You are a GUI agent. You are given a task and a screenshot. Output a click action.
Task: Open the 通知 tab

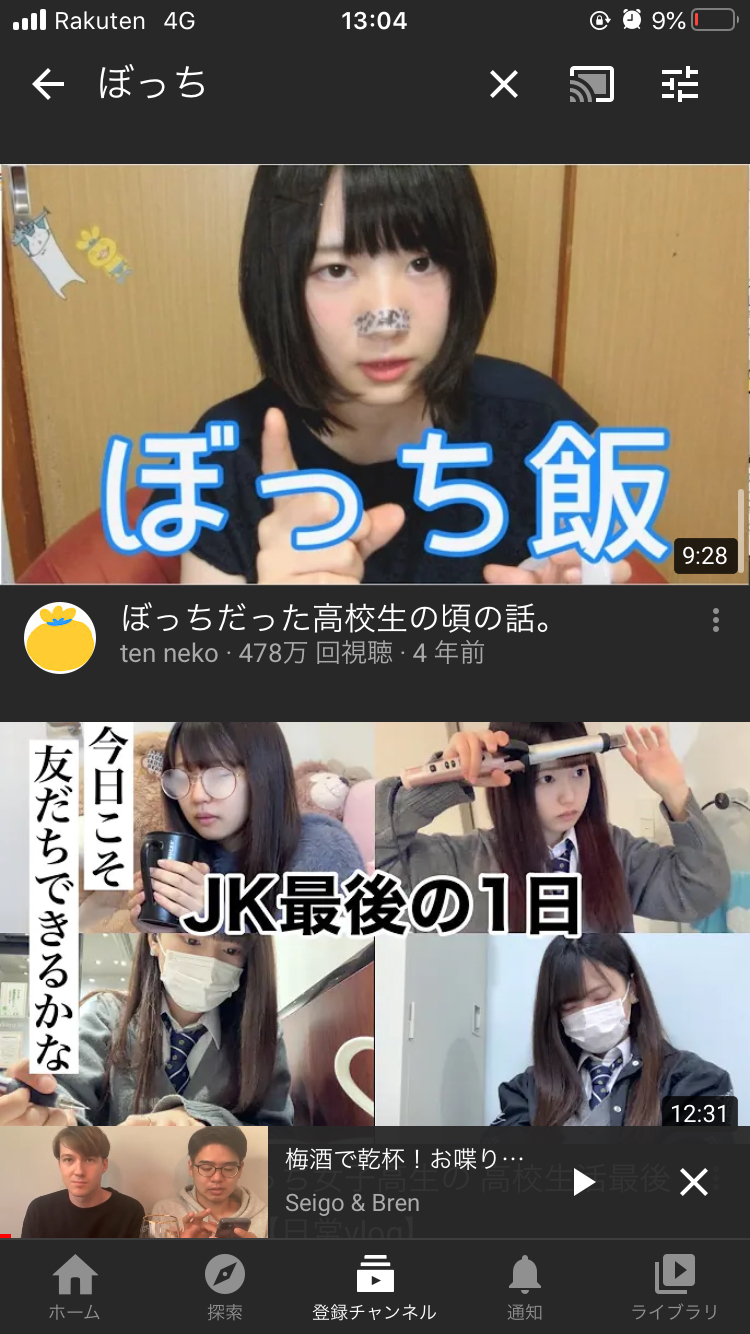click(525, 1288)
